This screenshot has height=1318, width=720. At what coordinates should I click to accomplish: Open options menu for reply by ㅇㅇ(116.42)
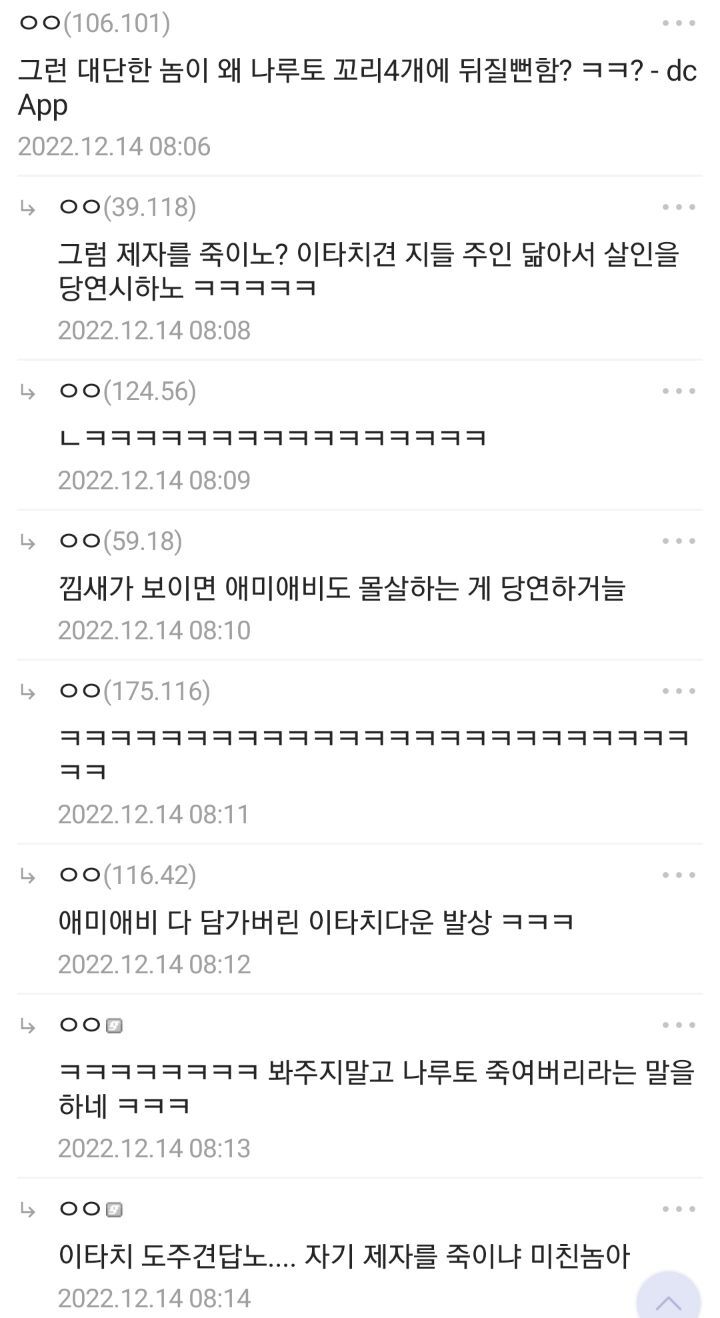pyautogui.click(x=678, y=875)
